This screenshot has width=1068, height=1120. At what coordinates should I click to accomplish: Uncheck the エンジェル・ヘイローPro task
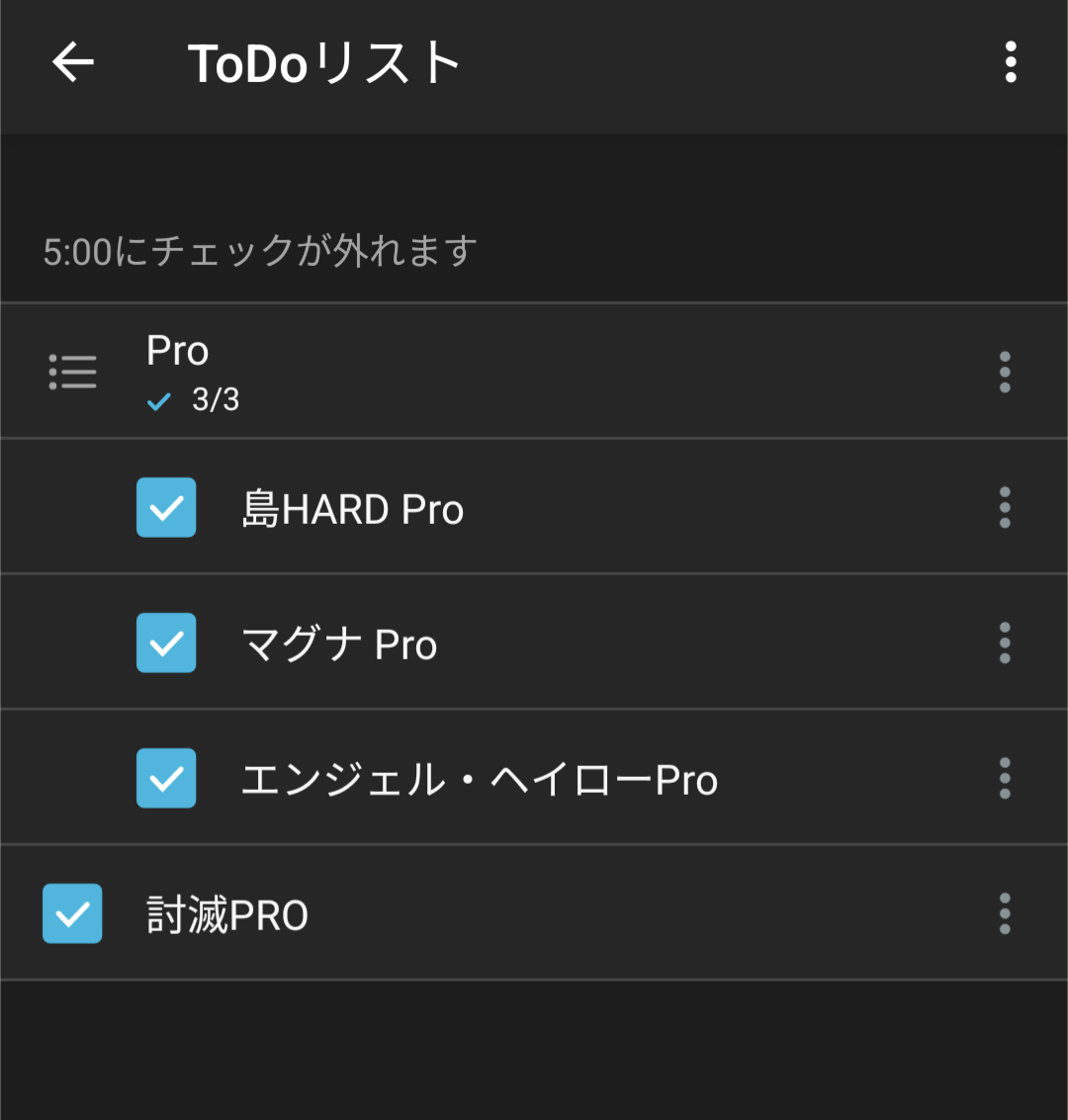[166, 779]
